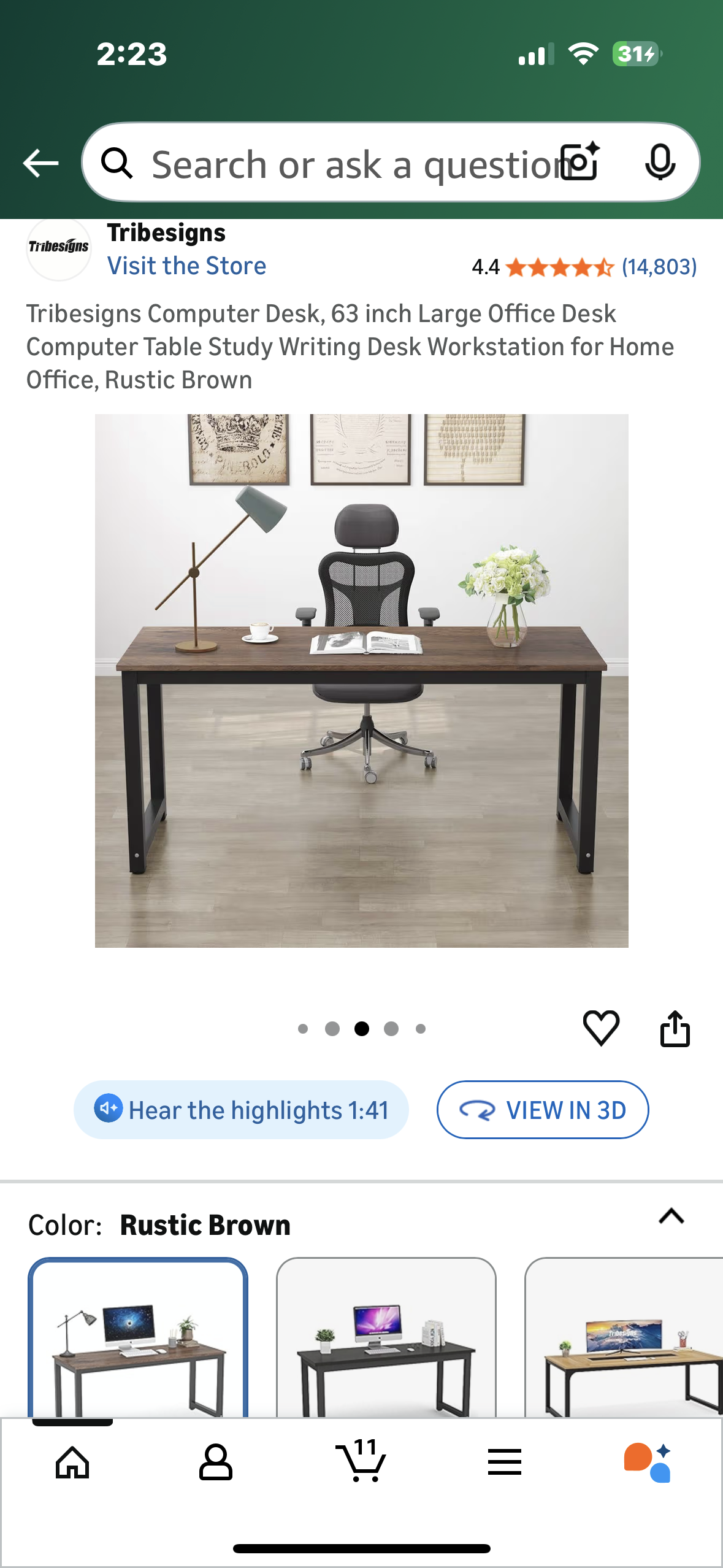View the desk in 3D
723x1568 pixels.
point(542,1110)
